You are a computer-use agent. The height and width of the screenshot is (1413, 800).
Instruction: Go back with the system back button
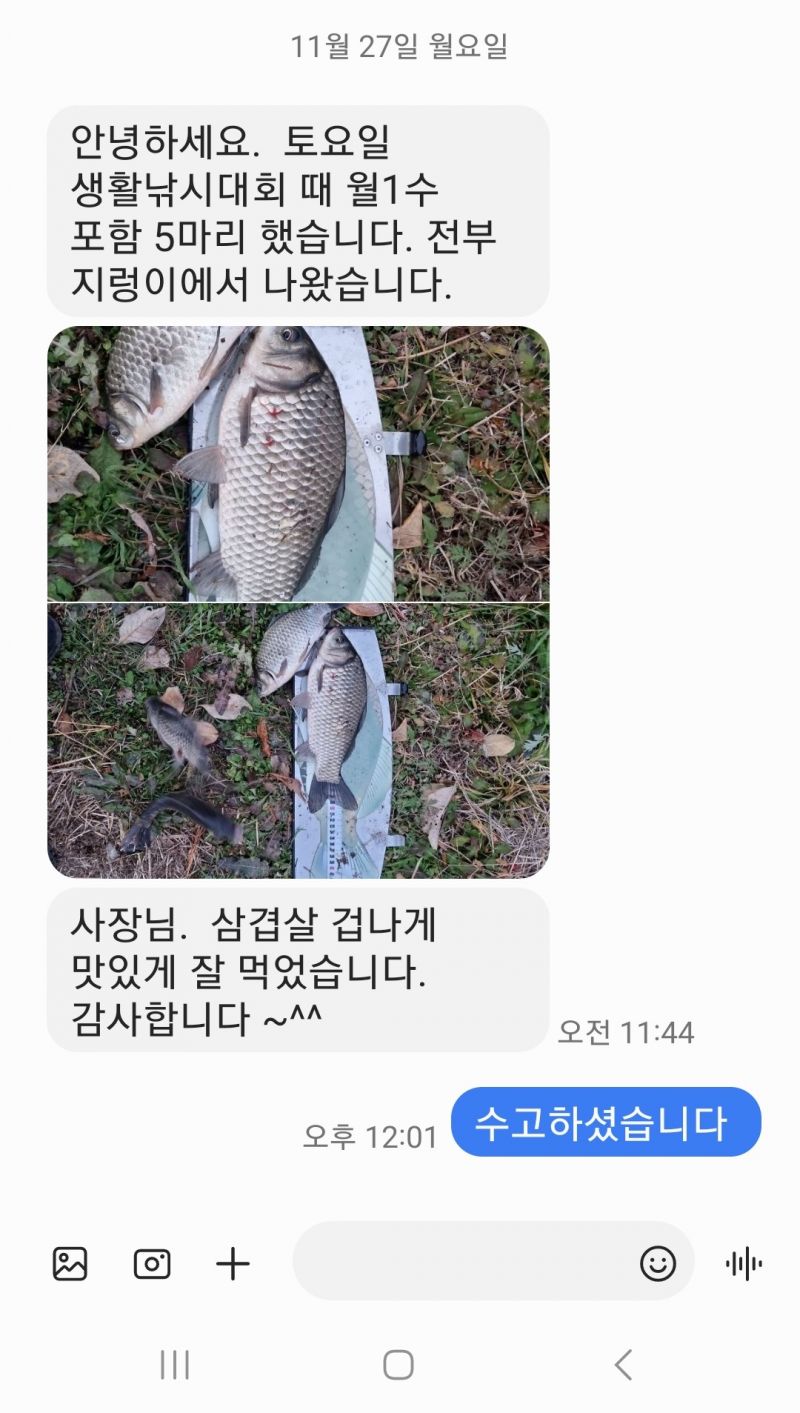pyautogui.click(x=624, y=1364)
